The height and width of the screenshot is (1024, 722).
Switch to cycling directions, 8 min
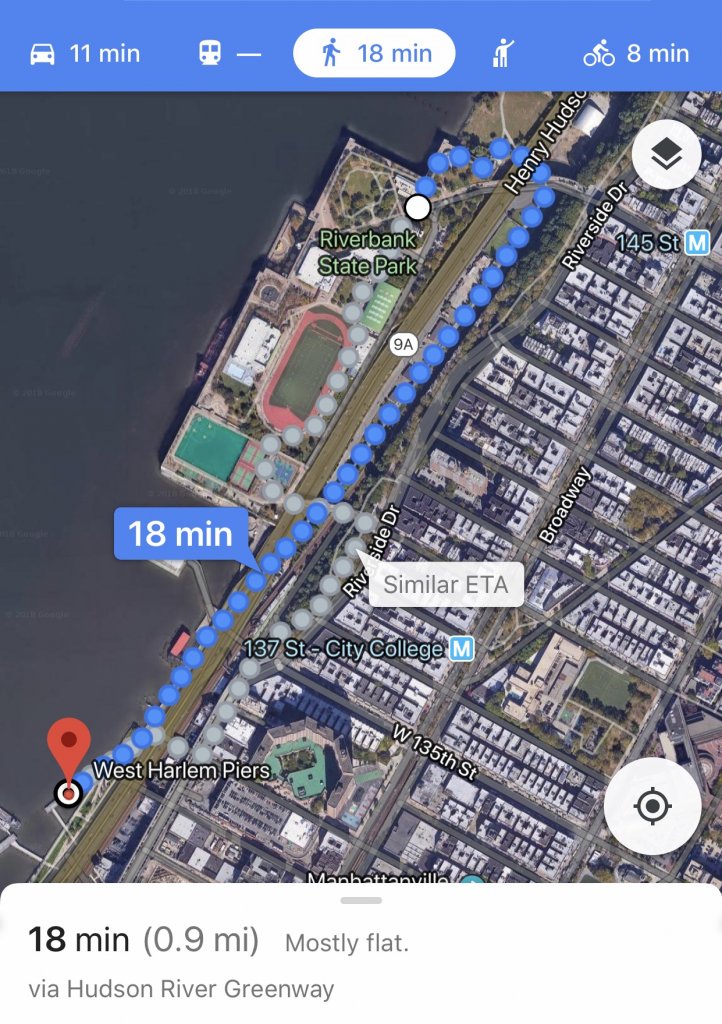637,53
